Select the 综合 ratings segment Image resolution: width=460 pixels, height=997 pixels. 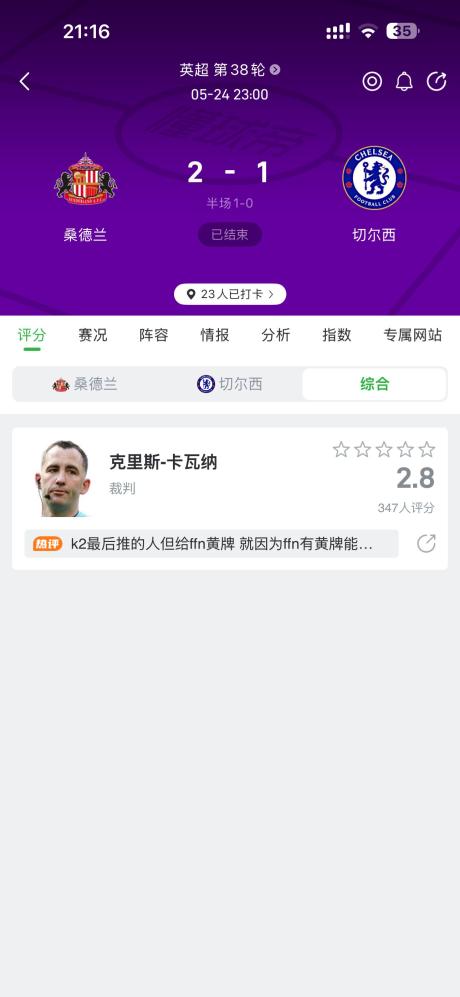pos(374,384)
